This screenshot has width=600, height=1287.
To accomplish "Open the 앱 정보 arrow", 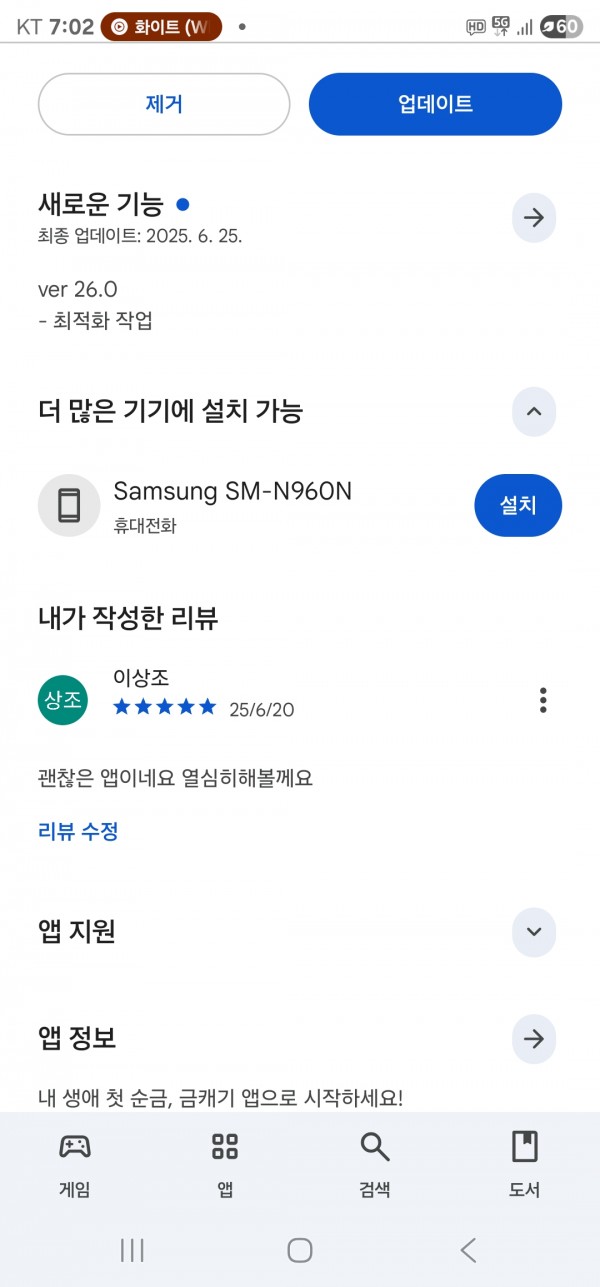I will [x=534, y=1039].
